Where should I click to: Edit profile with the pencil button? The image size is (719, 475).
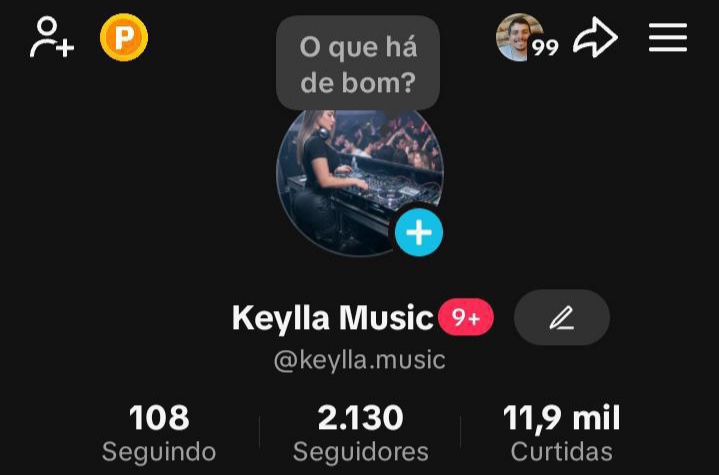[x=562, y=318]
